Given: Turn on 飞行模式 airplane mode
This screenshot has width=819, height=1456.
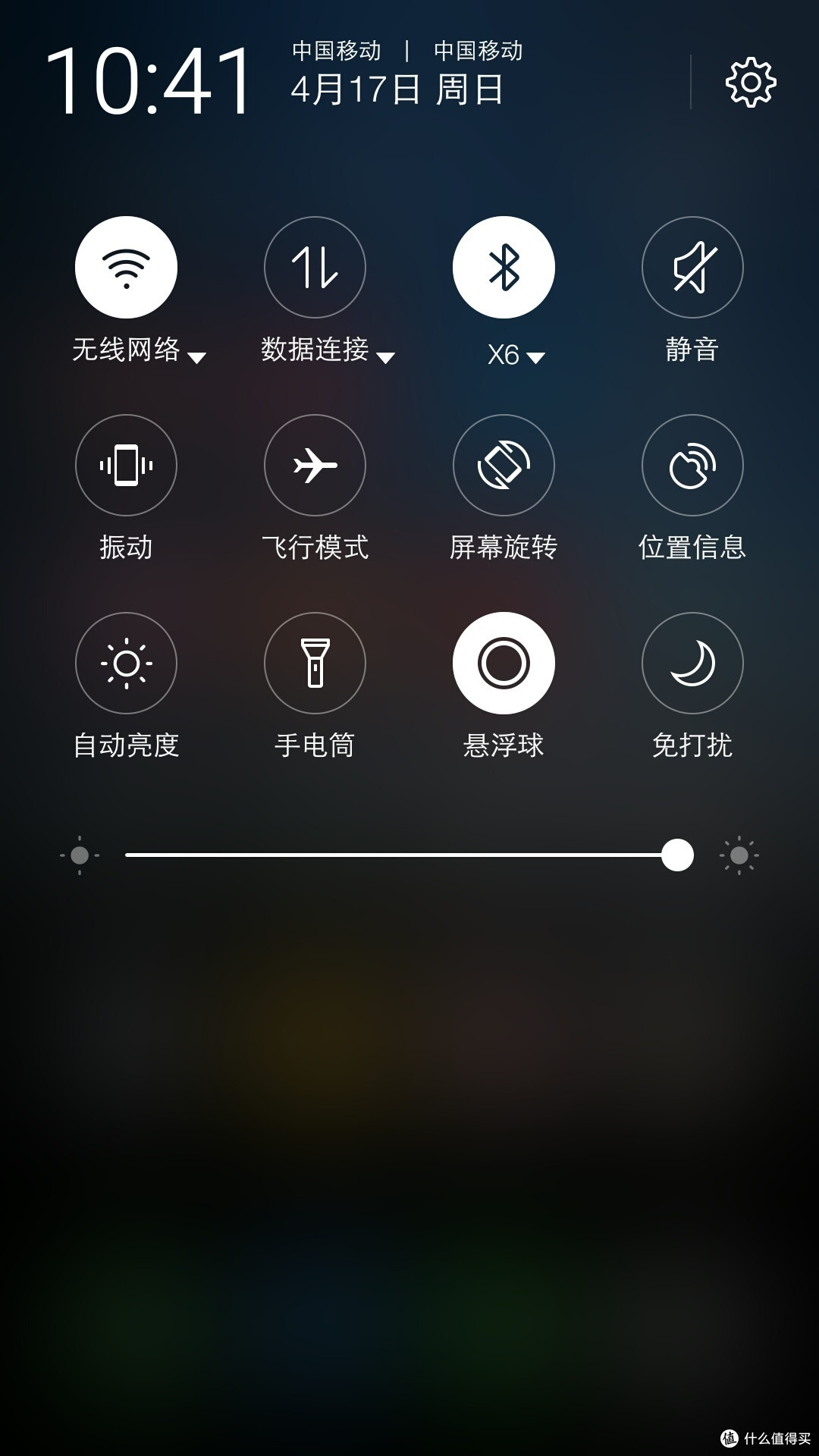Looking at the screenshot, I should 315,465.
